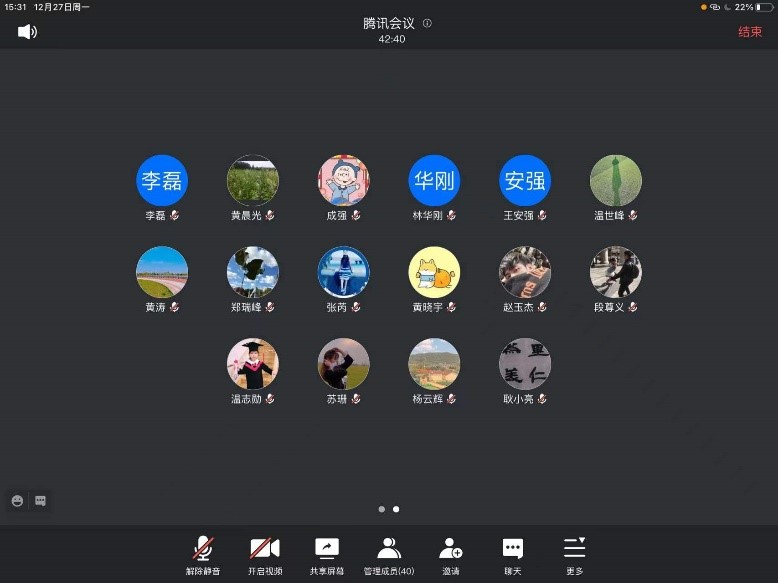Open the 聊天 chat panel
The image size is (778, 583).
coord(513,553)
